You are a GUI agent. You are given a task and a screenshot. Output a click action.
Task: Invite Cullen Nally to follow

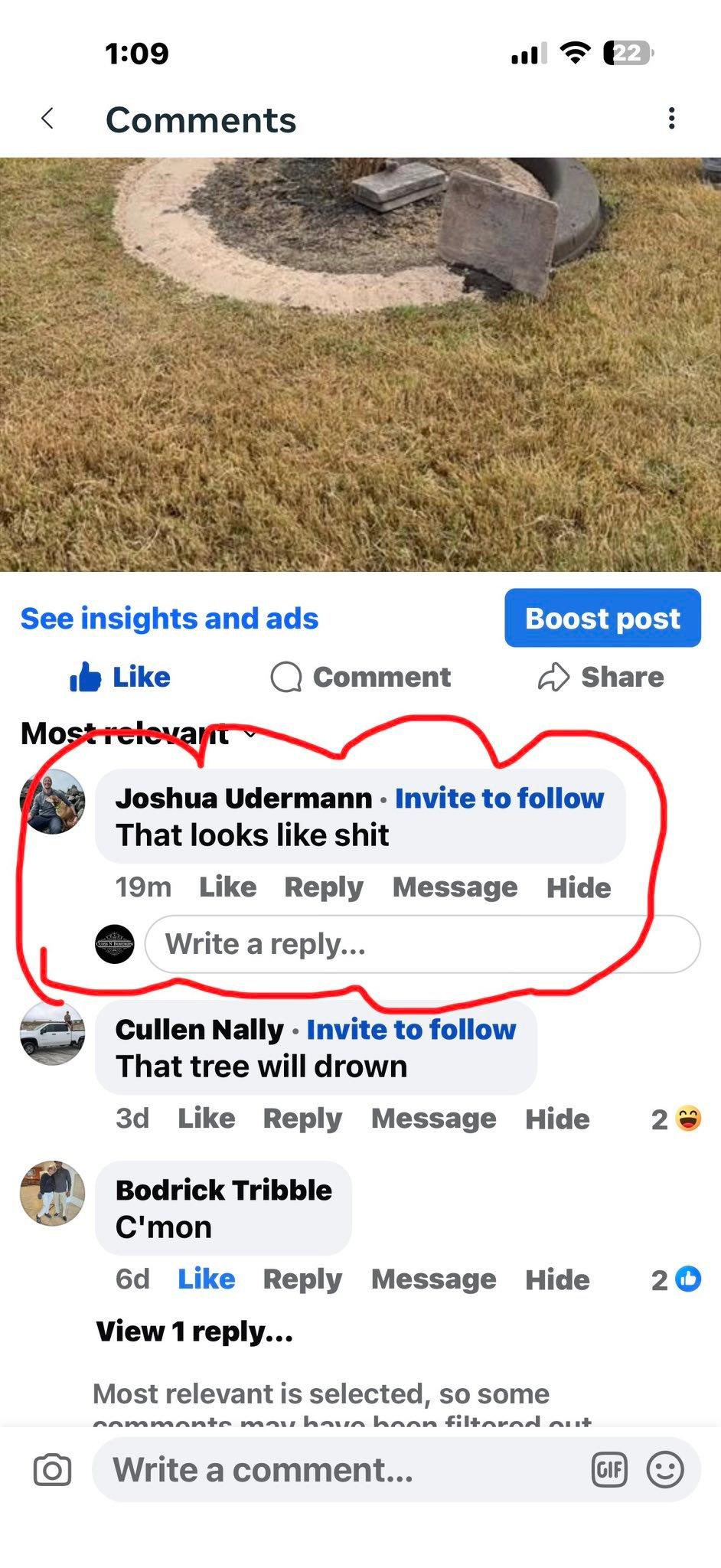[x=411, y=1030]
